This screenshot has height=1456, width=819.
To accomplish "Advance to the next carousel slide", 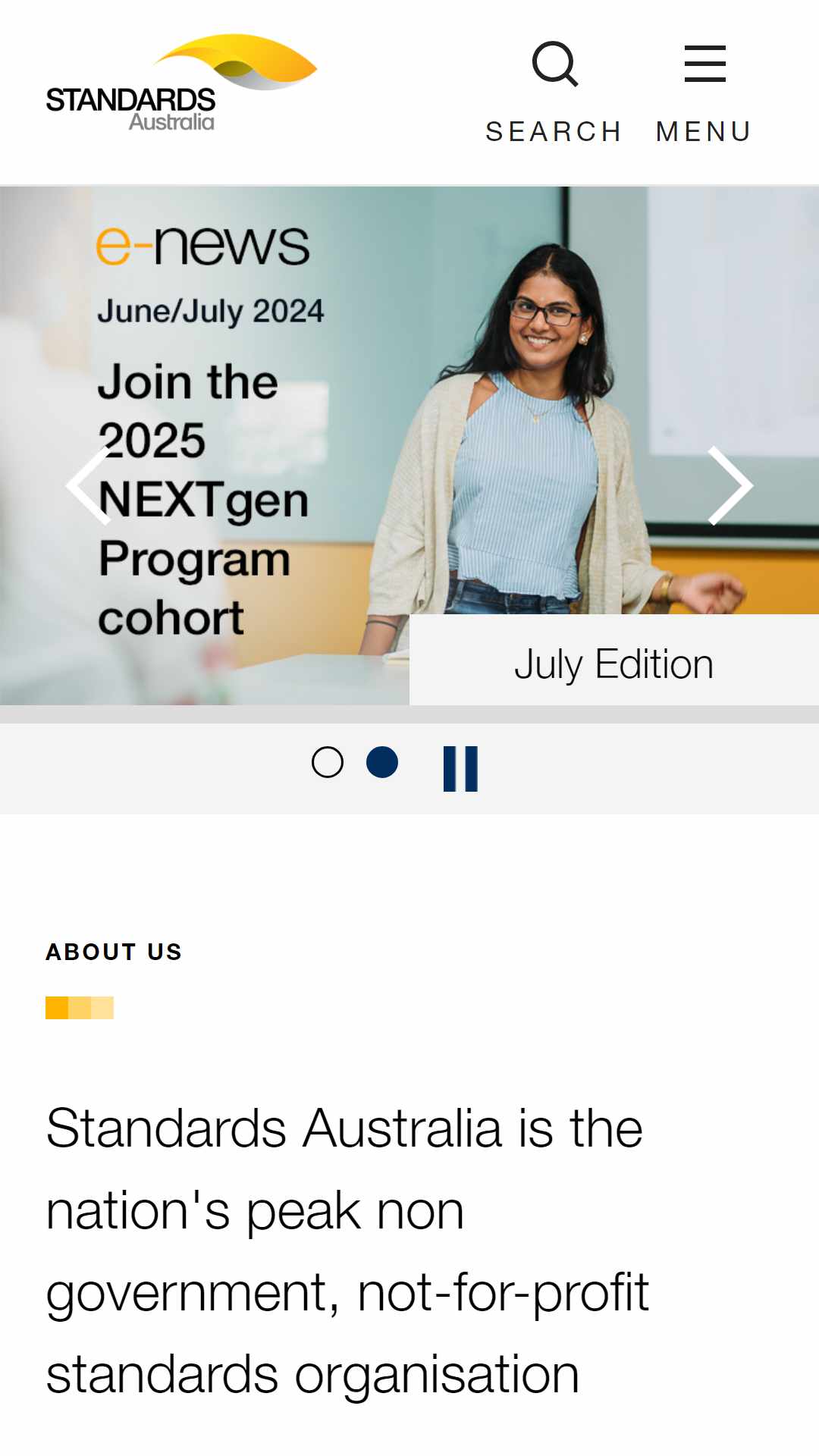I will click(729, 485).
